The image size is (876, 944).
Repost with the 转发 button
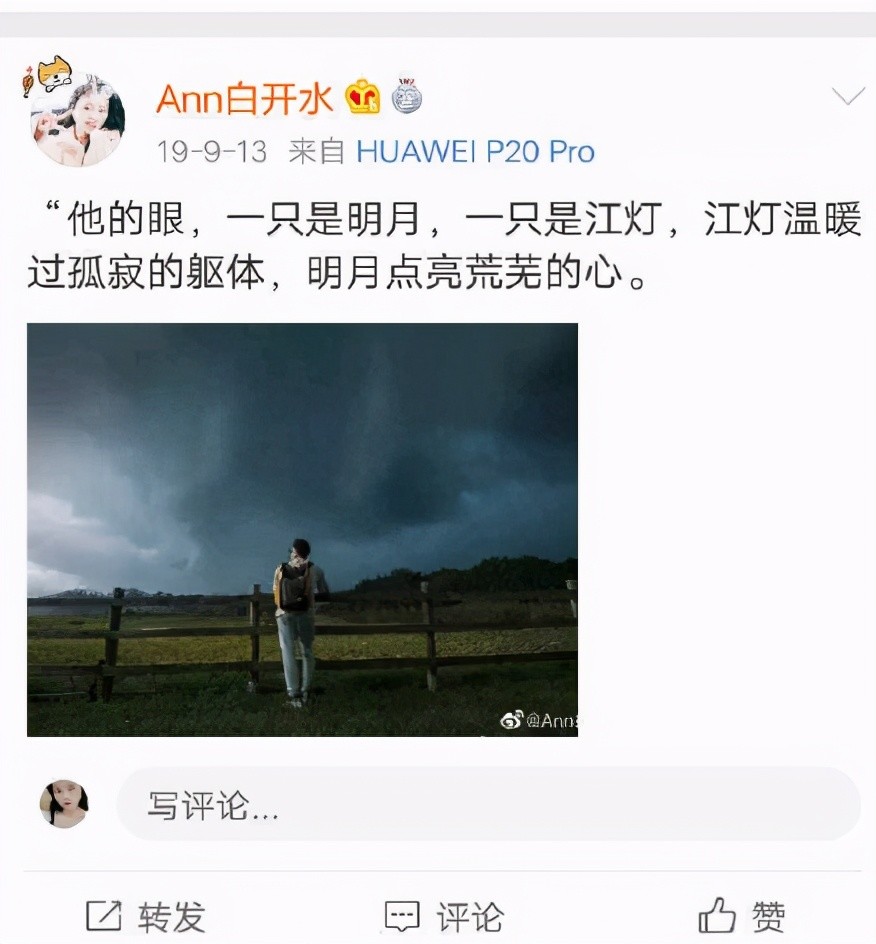click(x=146, y=915)
